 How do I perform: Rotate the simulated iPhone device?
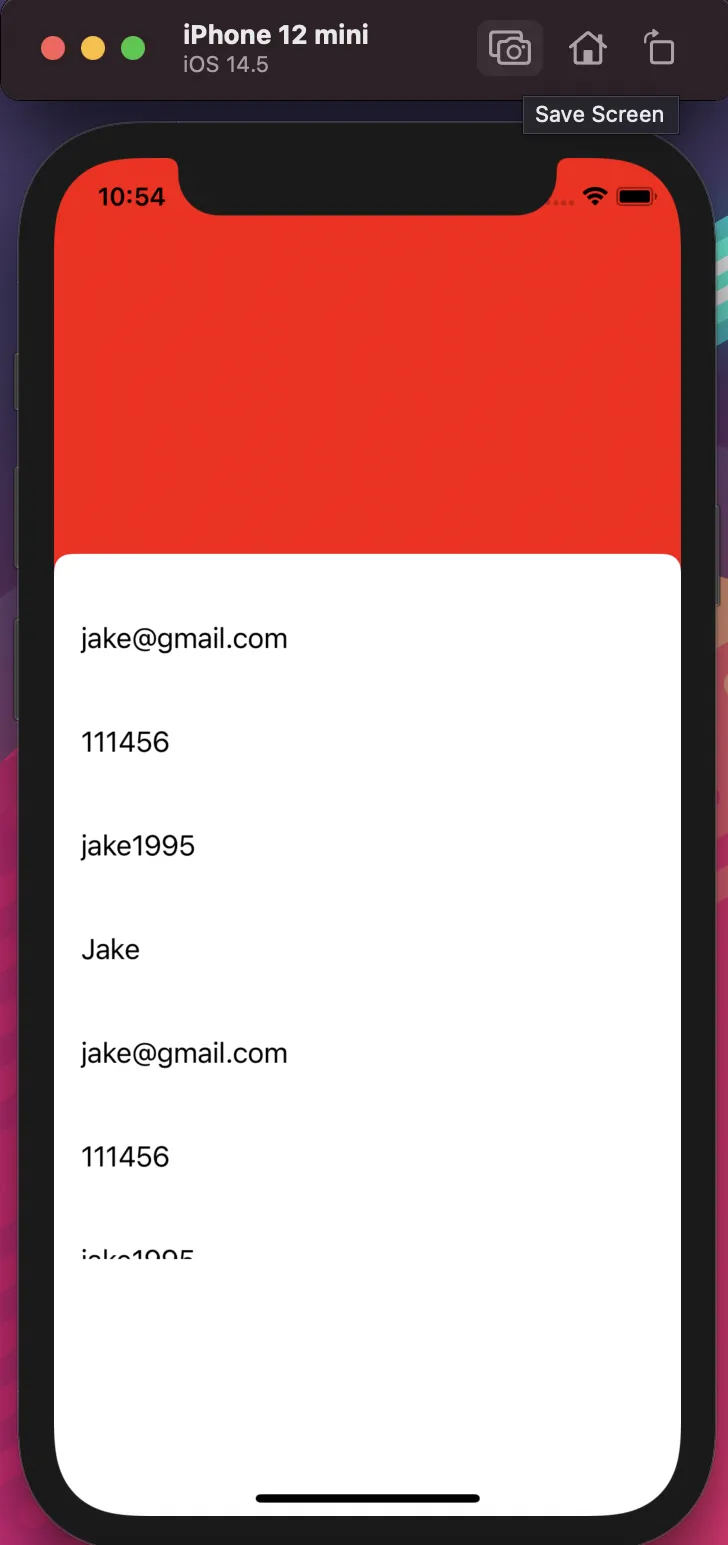[x=660, y=48]
